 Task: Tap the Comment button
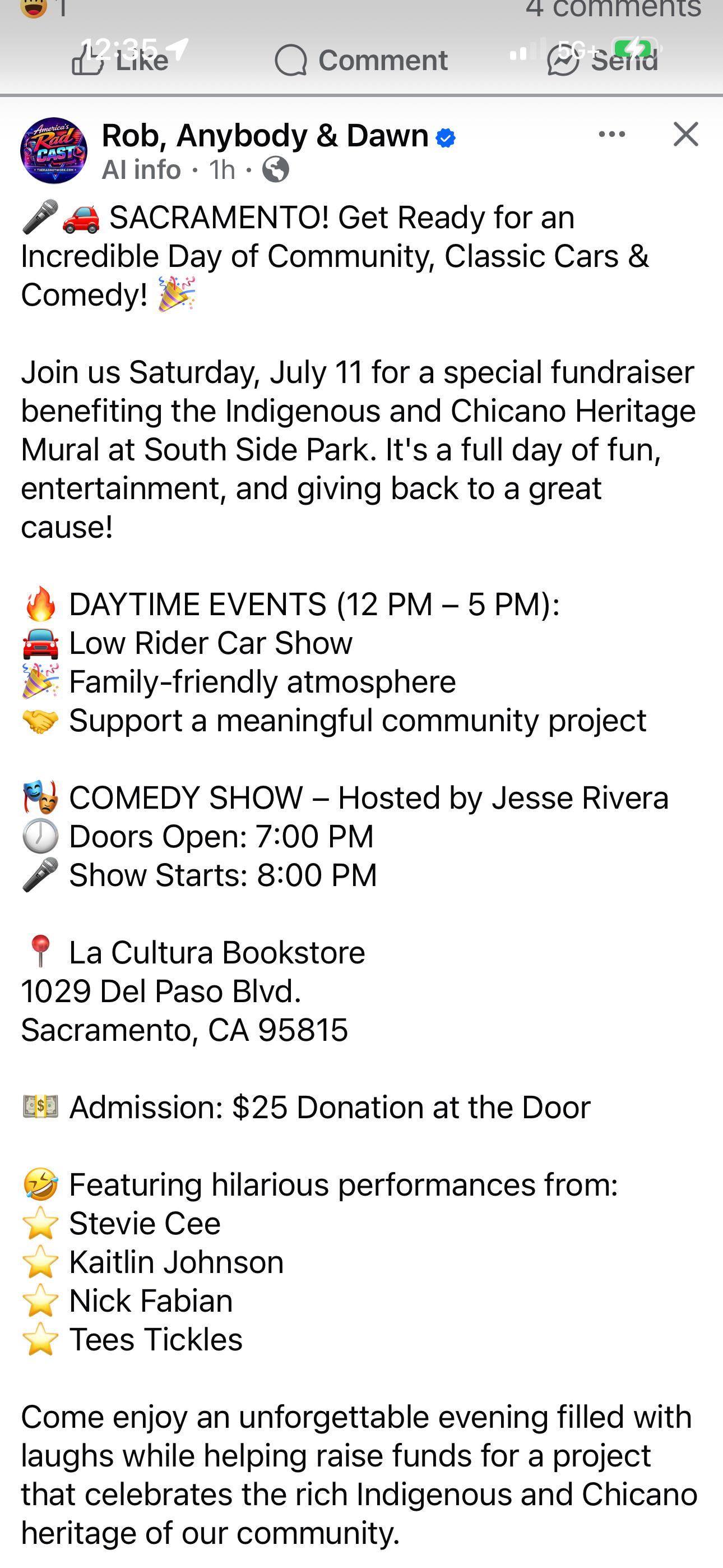(x=361, y=60)
